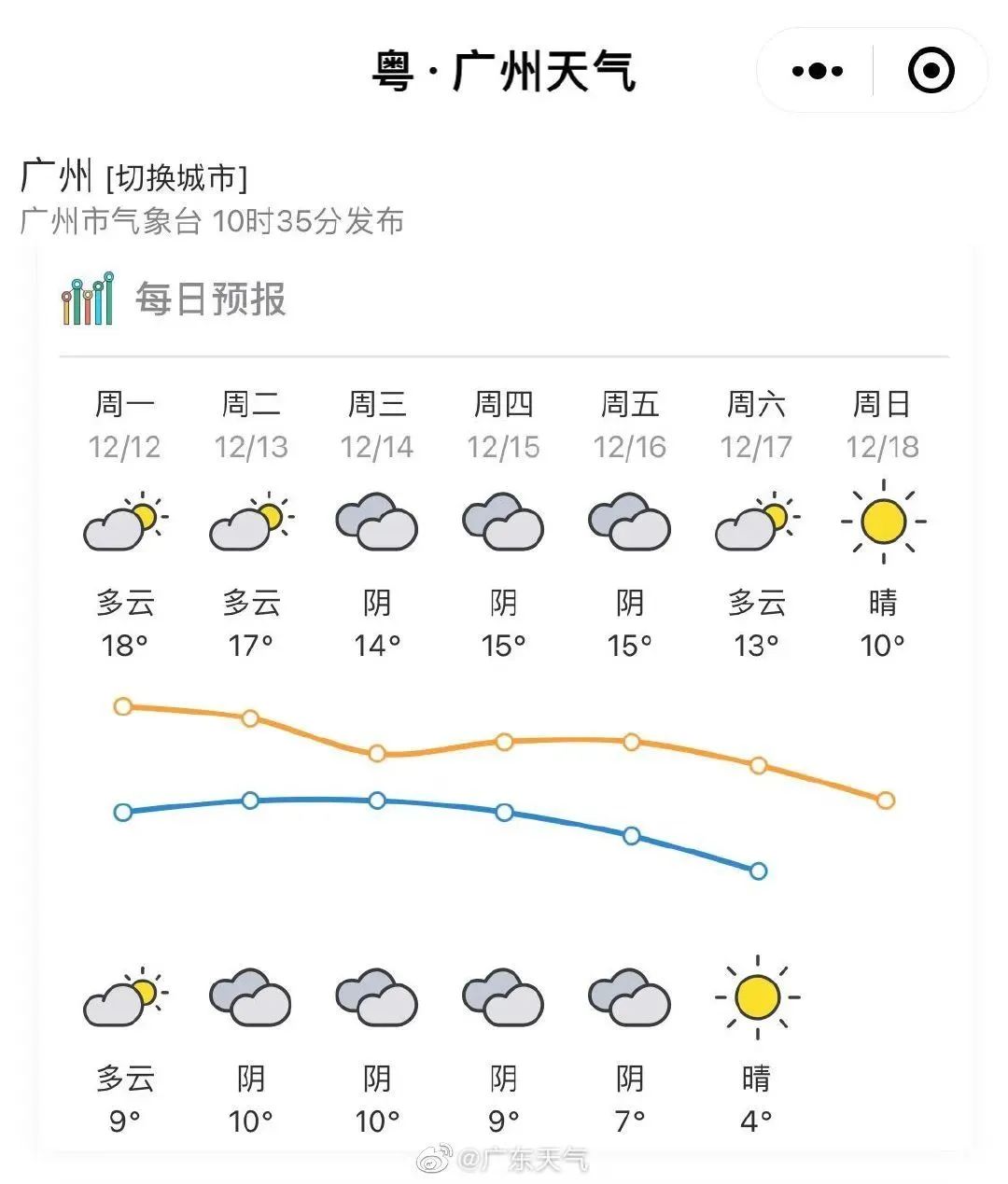The image size is (1008, 1184).
Task: Select the 多云 icon under 周六 12/17
Action: (756, 524)
